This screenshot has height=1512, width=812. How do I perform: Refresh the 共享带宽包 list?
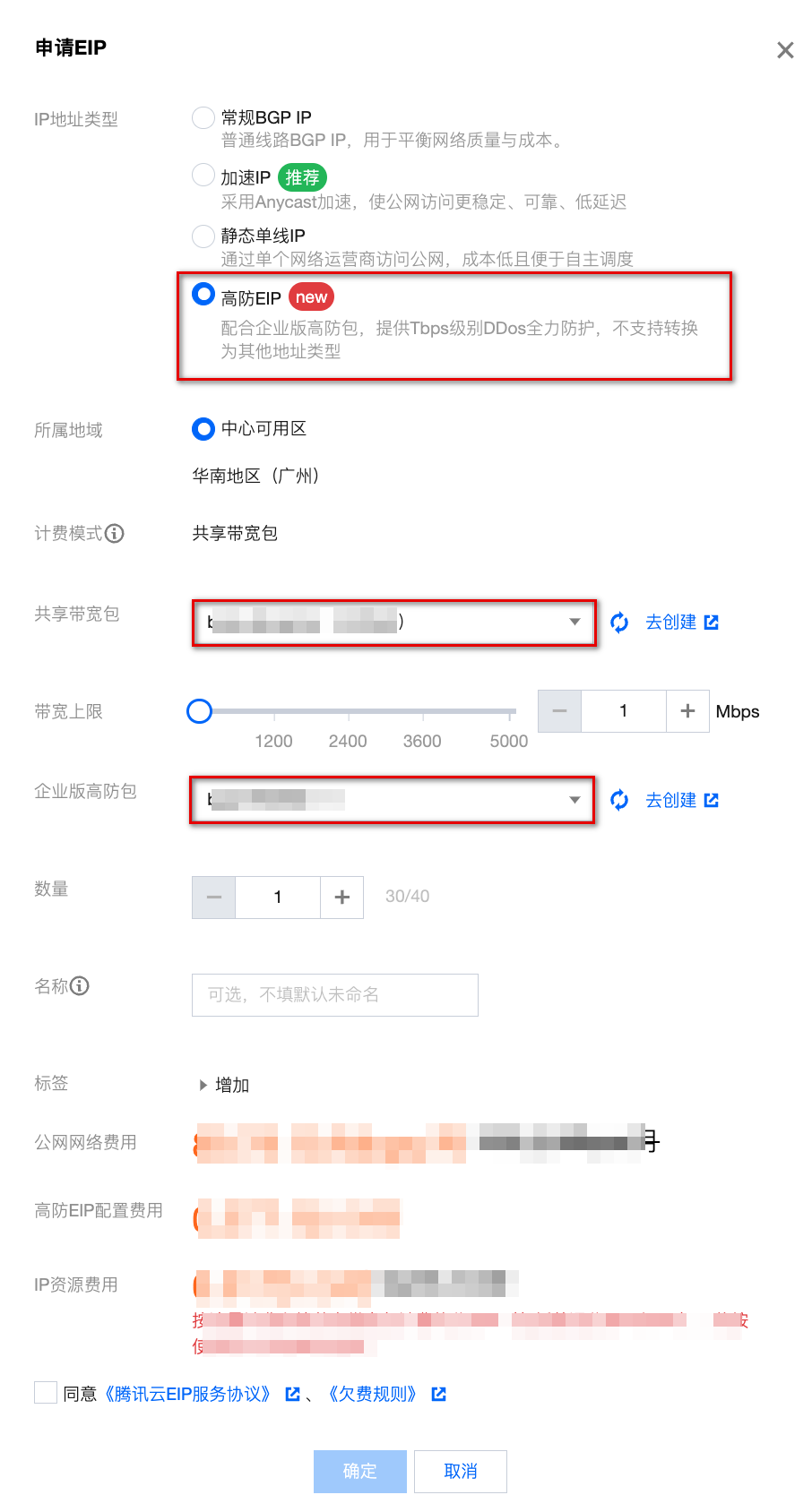point(619,623)
